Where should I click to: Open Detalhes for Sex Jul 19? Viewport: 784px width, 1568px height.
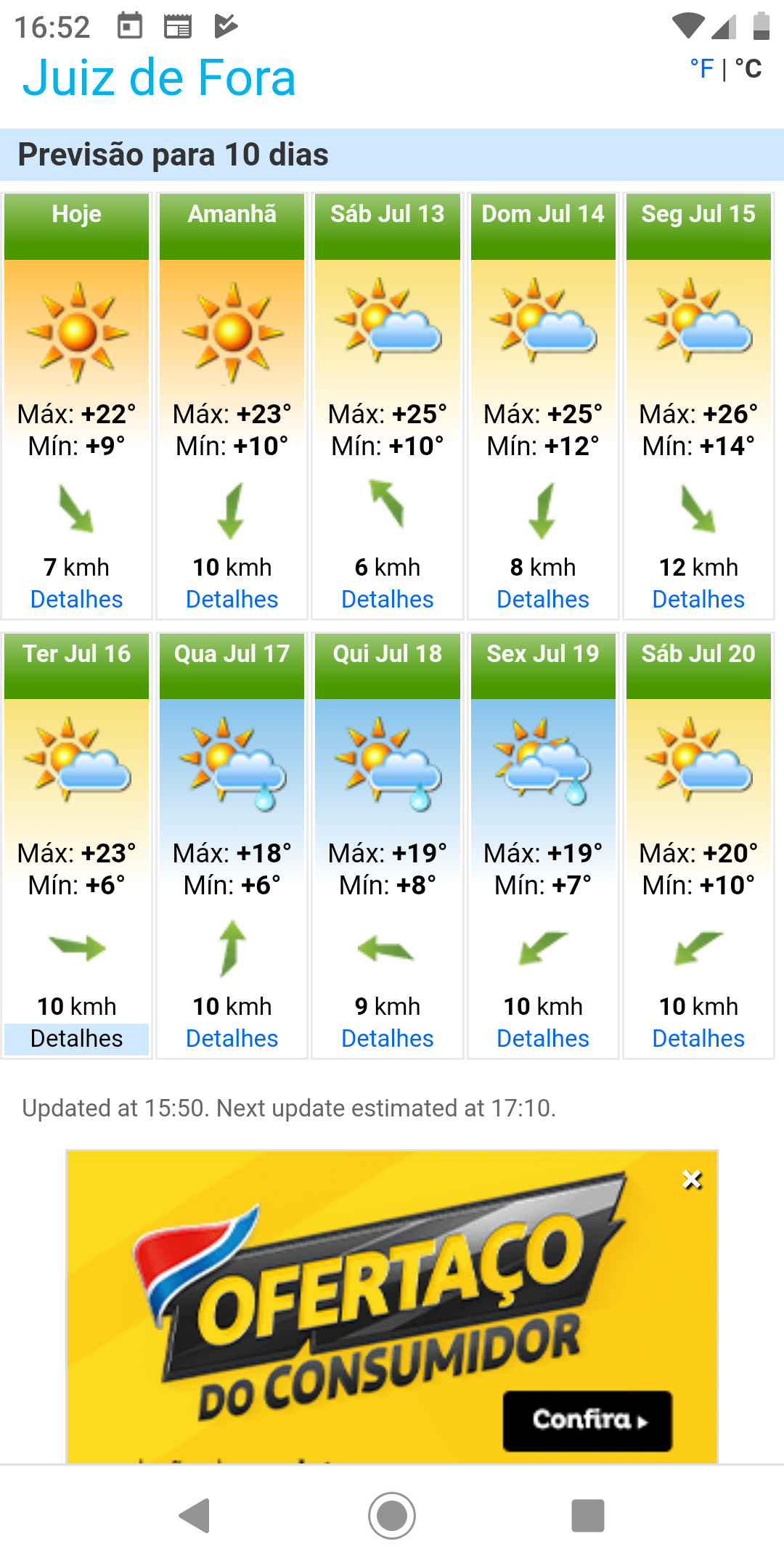542,1039
